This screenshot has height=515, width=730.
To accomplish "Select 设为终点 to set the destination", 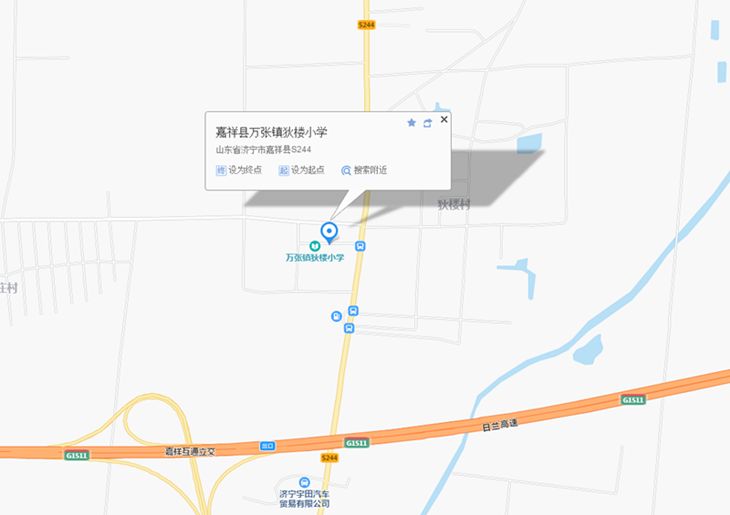I will (240, 170).
